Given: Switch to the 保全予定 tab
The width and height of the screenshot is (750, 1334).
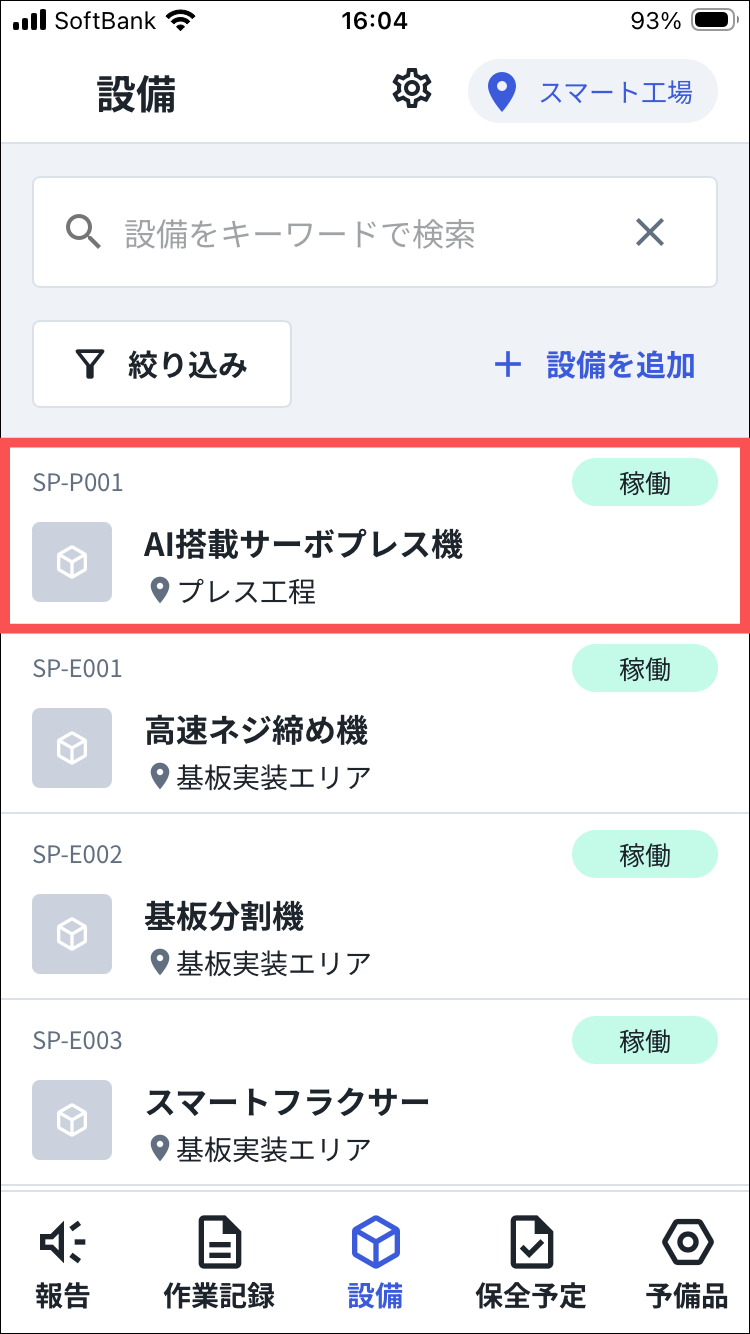Looking at the screenshot, I should (530, 1263).
